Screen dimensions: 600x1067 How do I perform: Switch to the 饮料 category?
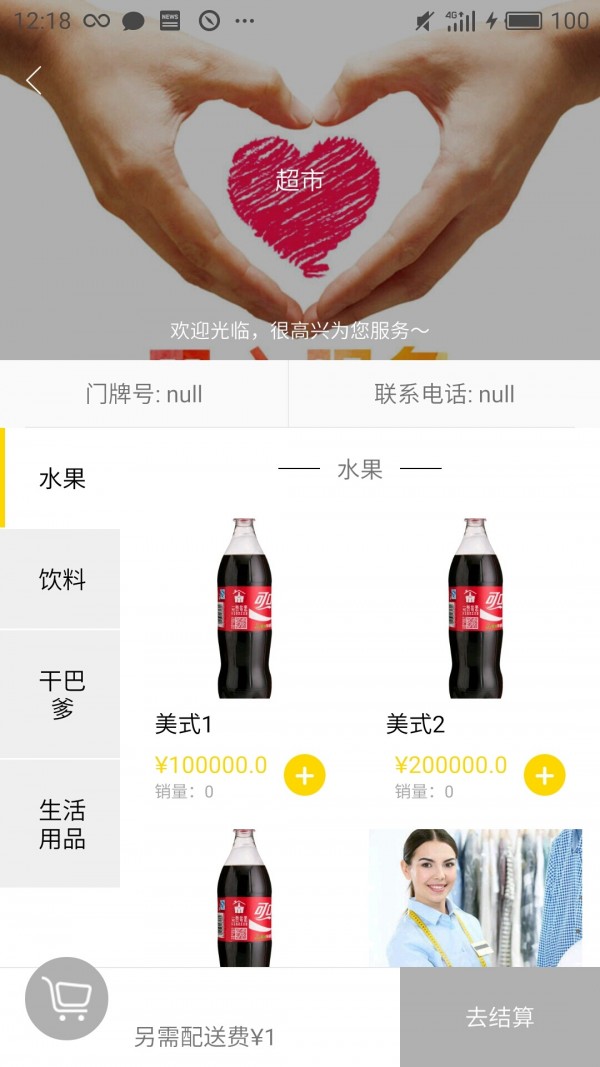pyautogui.click(x=62, y=579)
